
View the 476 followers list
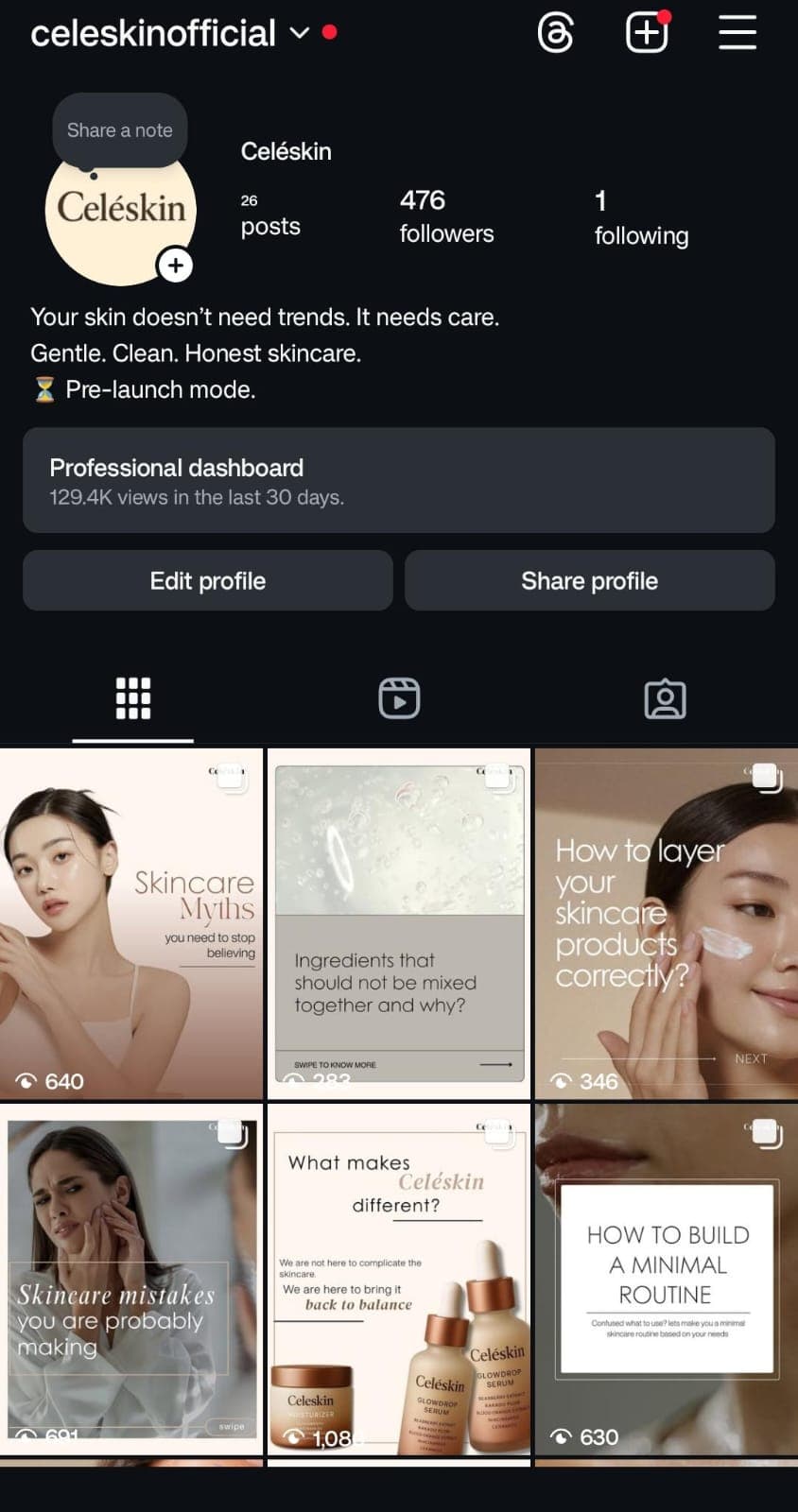446,216
